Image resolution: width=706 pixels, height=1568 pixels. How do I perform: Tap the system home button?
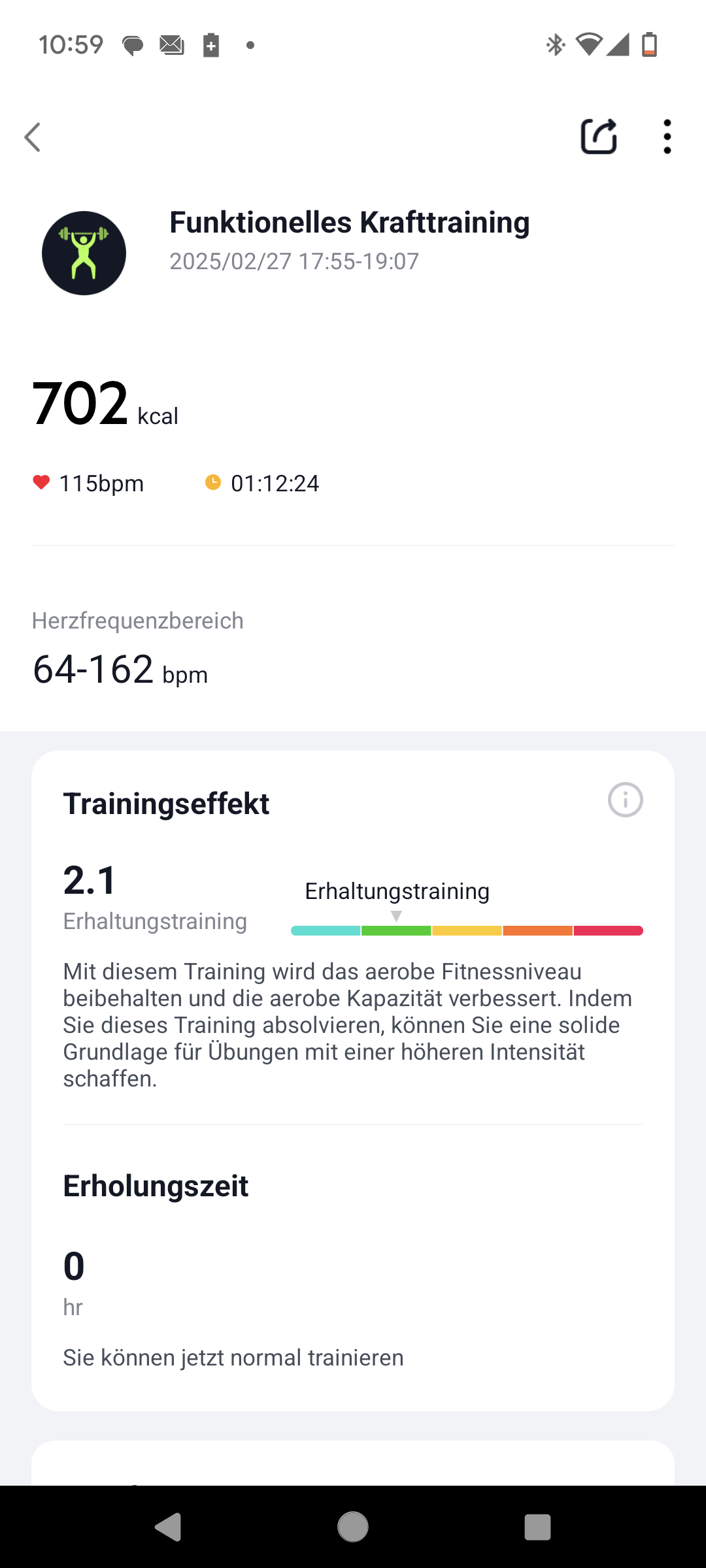pyautogui.click(x=353, y=1527)
